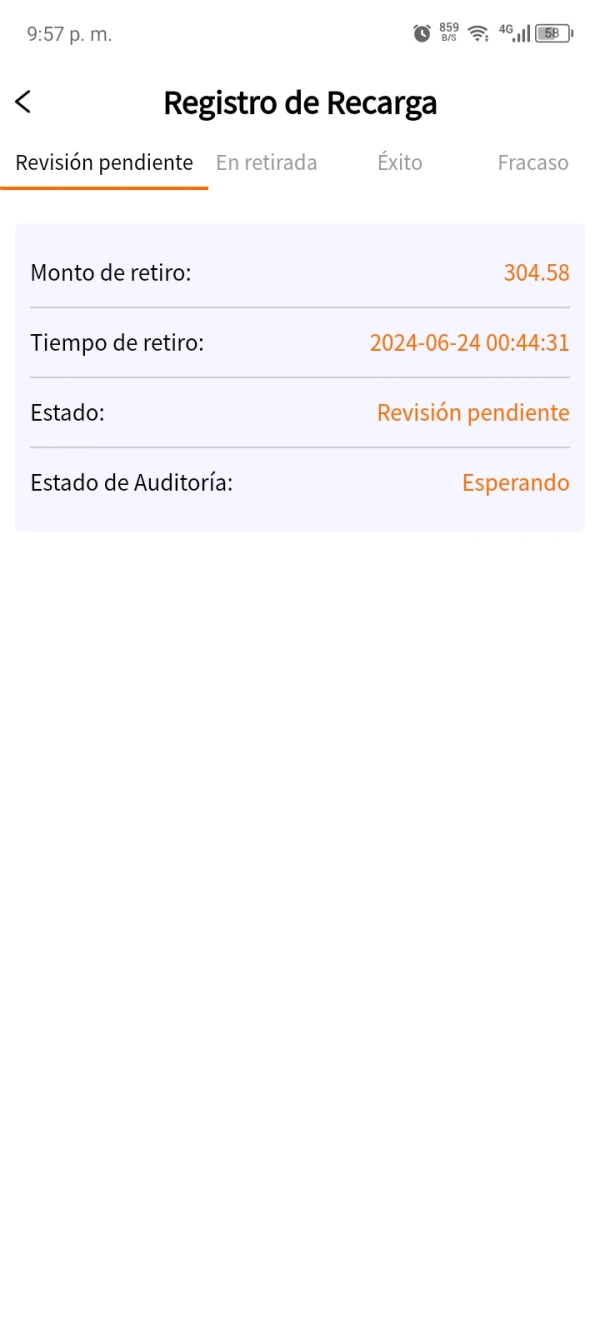600x1343 pixels.
Task: Go back using the top-left arrow
Action: pos(23,102)
